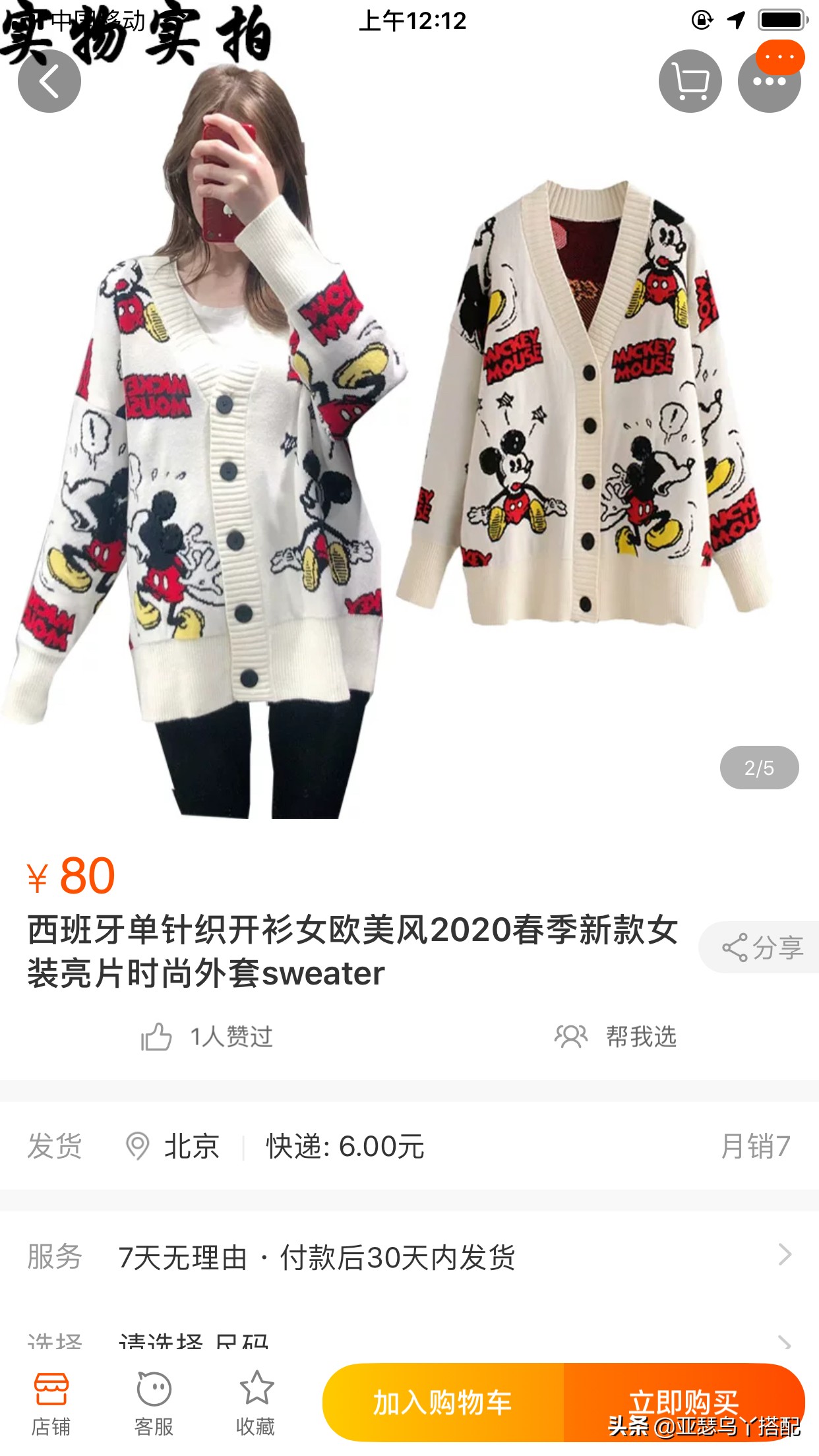Screen dimensions: 819x1456
Task: Tap 立即购买 to buy now
Action: point(684,1403)
